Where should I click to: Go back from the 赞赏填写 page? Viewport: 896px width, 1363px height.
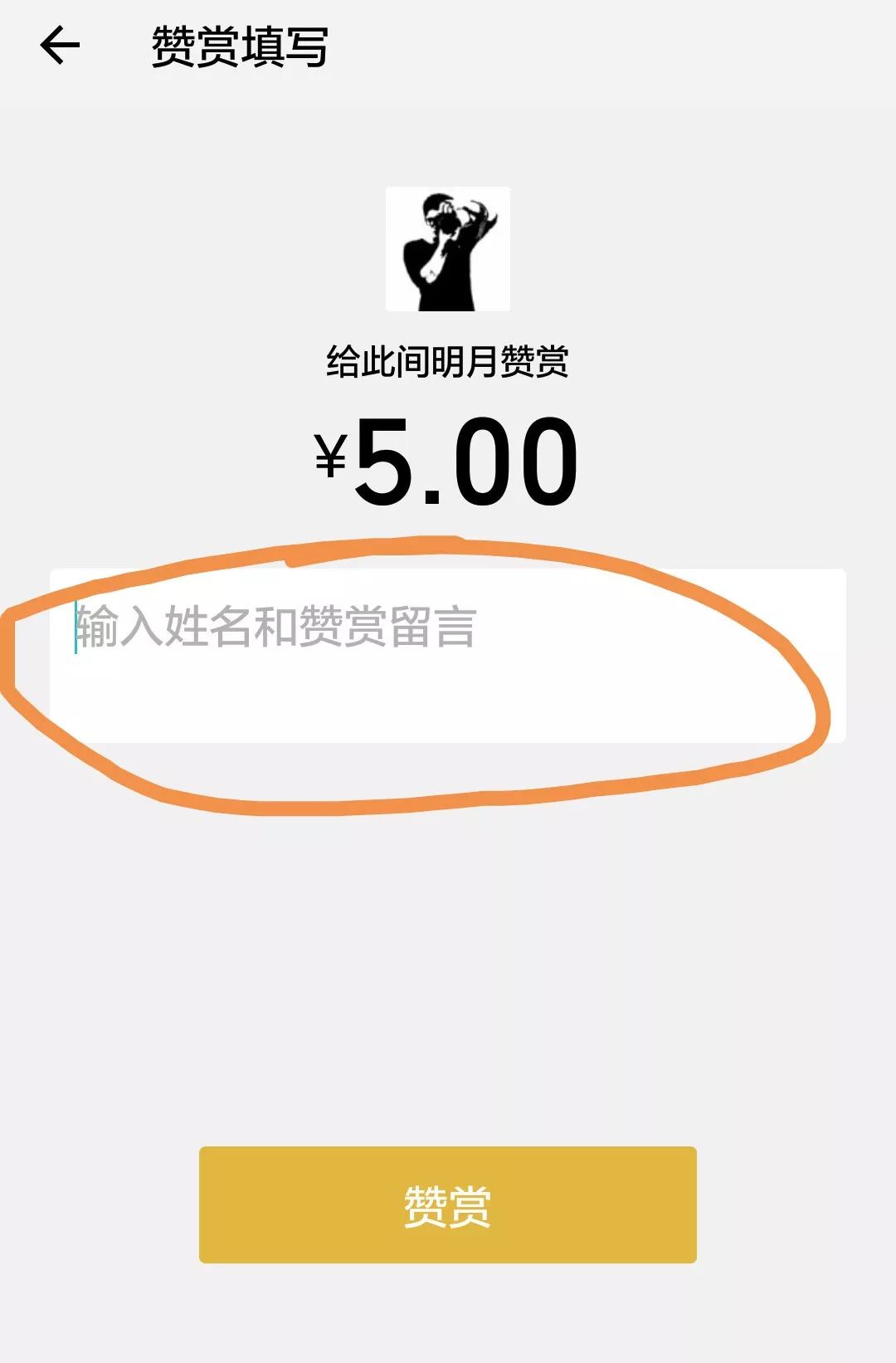click(60, 46)
